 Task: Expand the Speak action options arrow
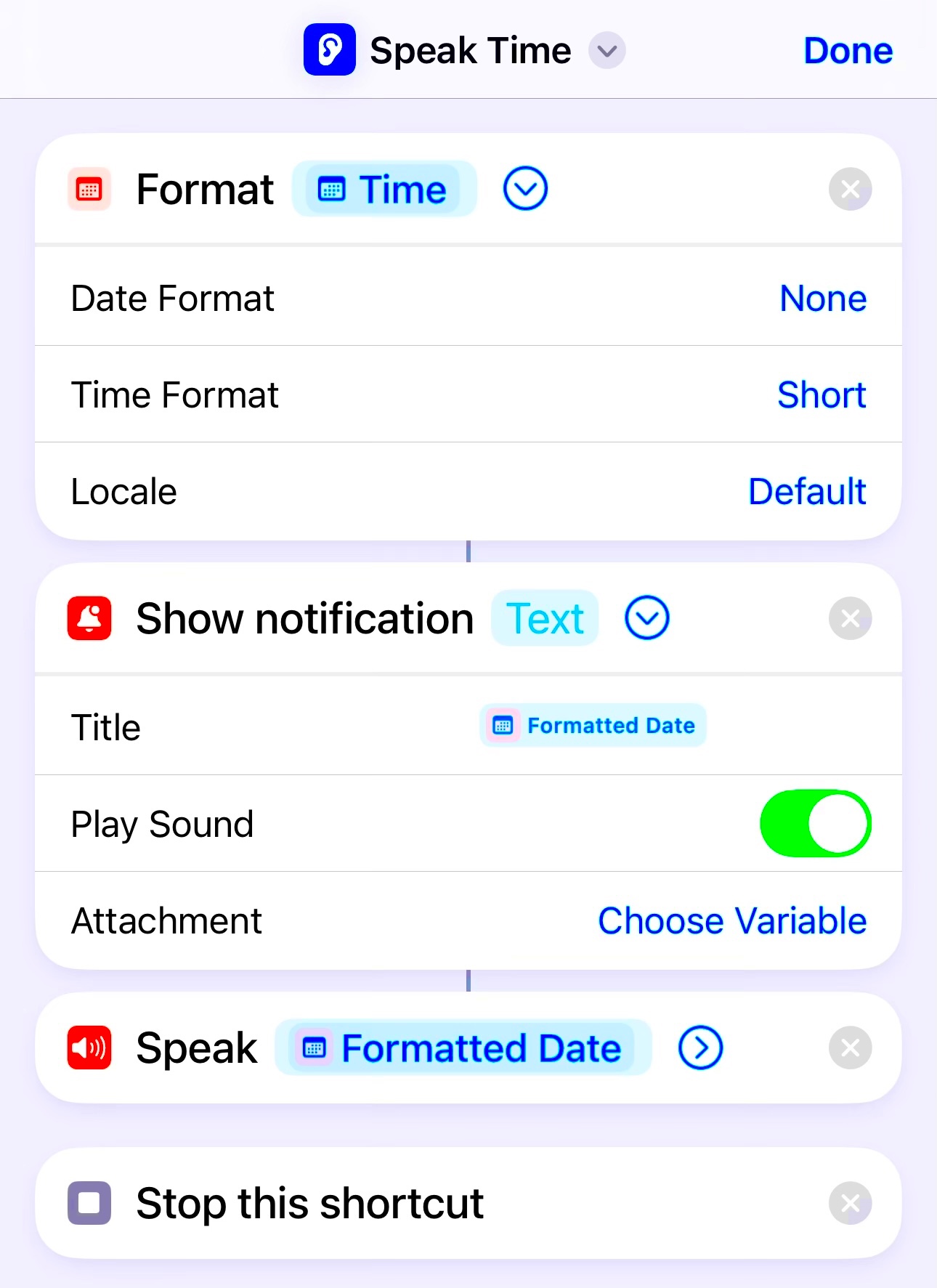coord(700,1048)
